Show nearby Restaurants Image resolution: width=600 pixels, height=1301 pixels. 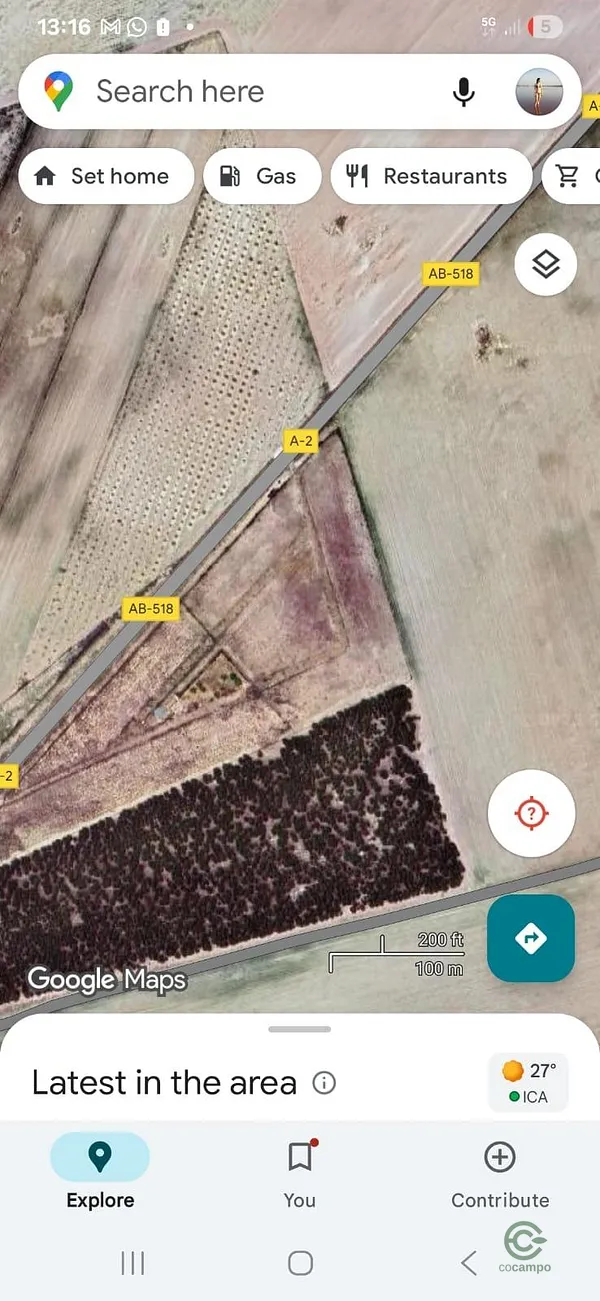coord(430,177)
